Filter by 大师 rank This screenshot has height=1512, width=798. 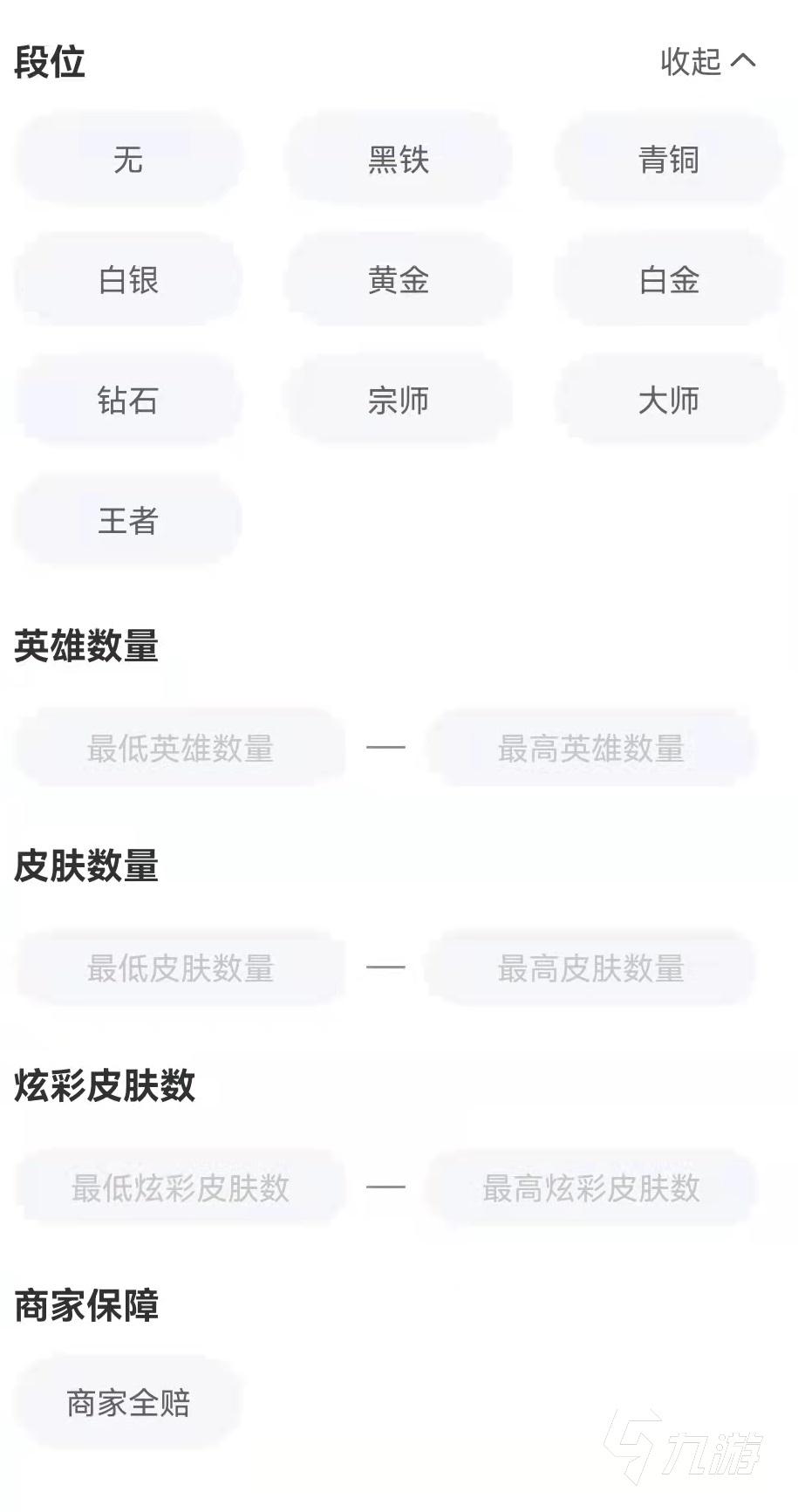click(x=669, y=400)
